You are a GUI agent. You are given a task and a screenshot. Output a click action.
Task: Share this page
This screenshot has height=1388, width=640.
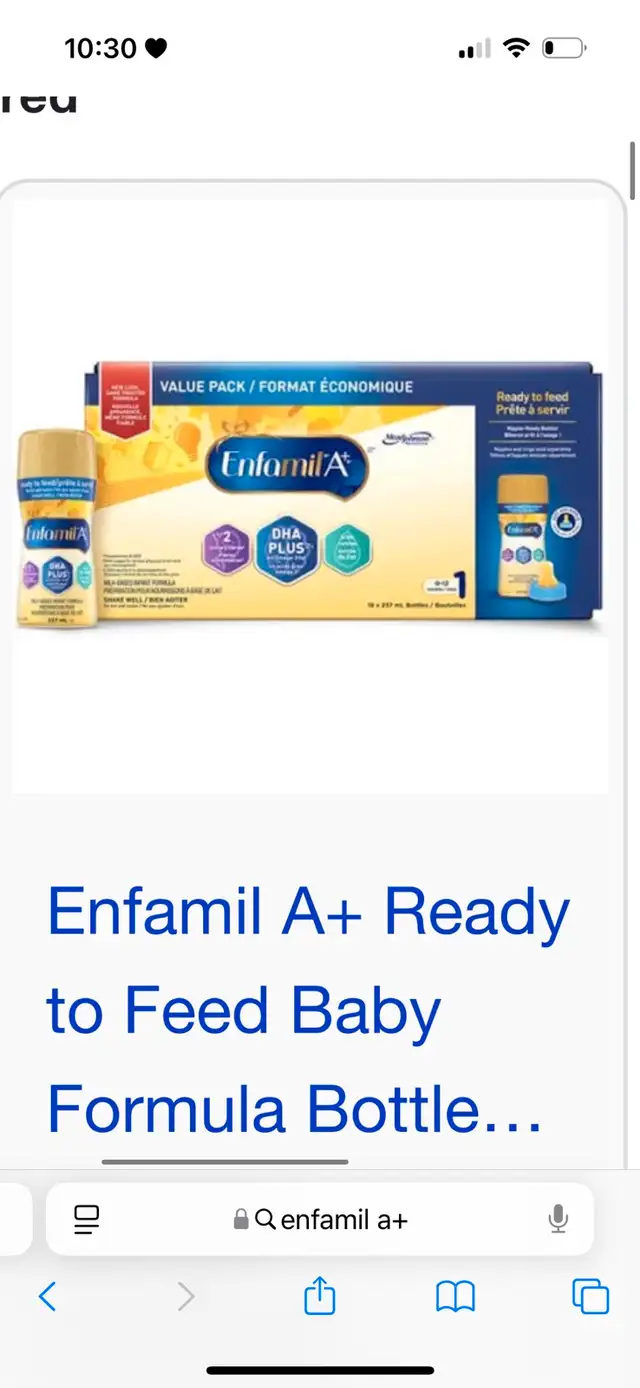point(319,1296)
